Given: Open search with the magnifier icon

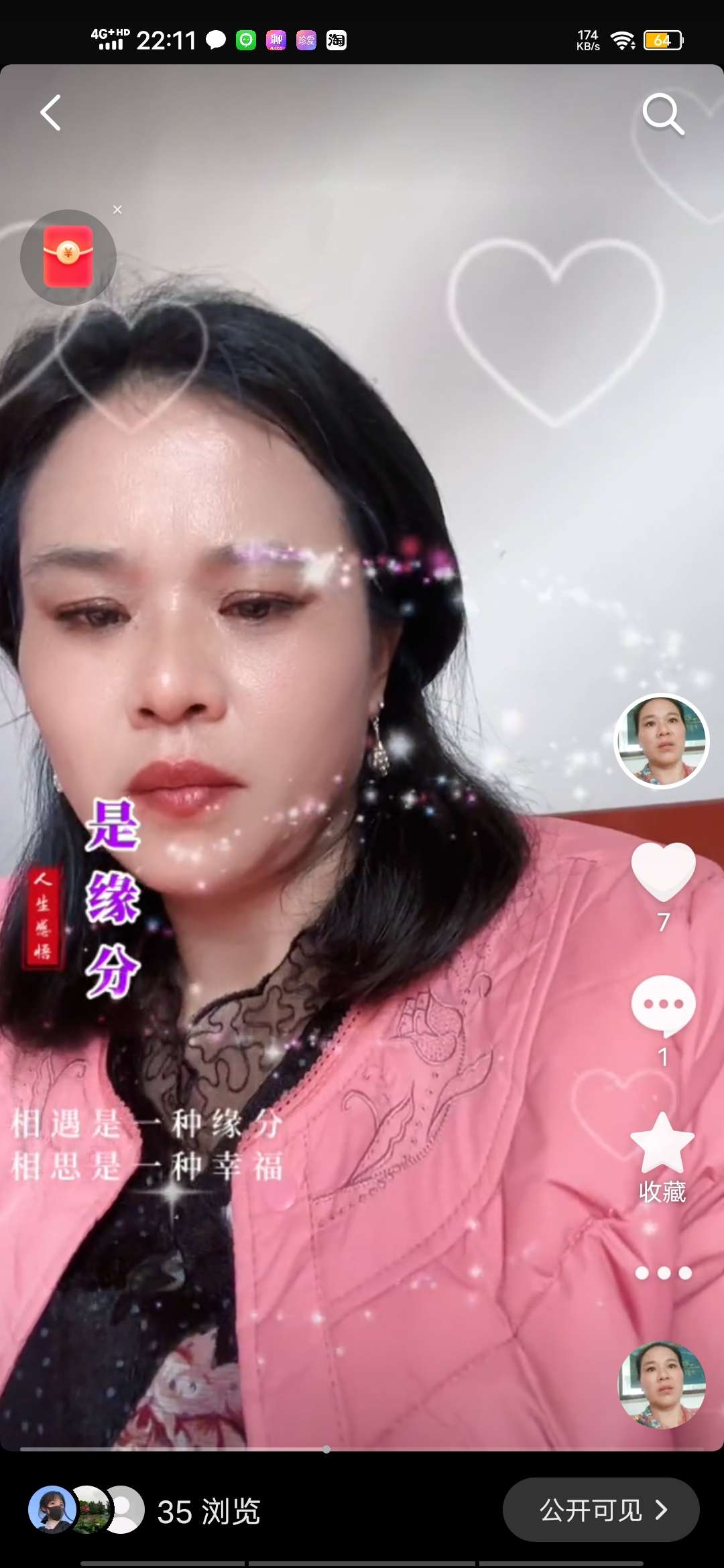Looking at the screenshot, I should click(x=663, y=114).
